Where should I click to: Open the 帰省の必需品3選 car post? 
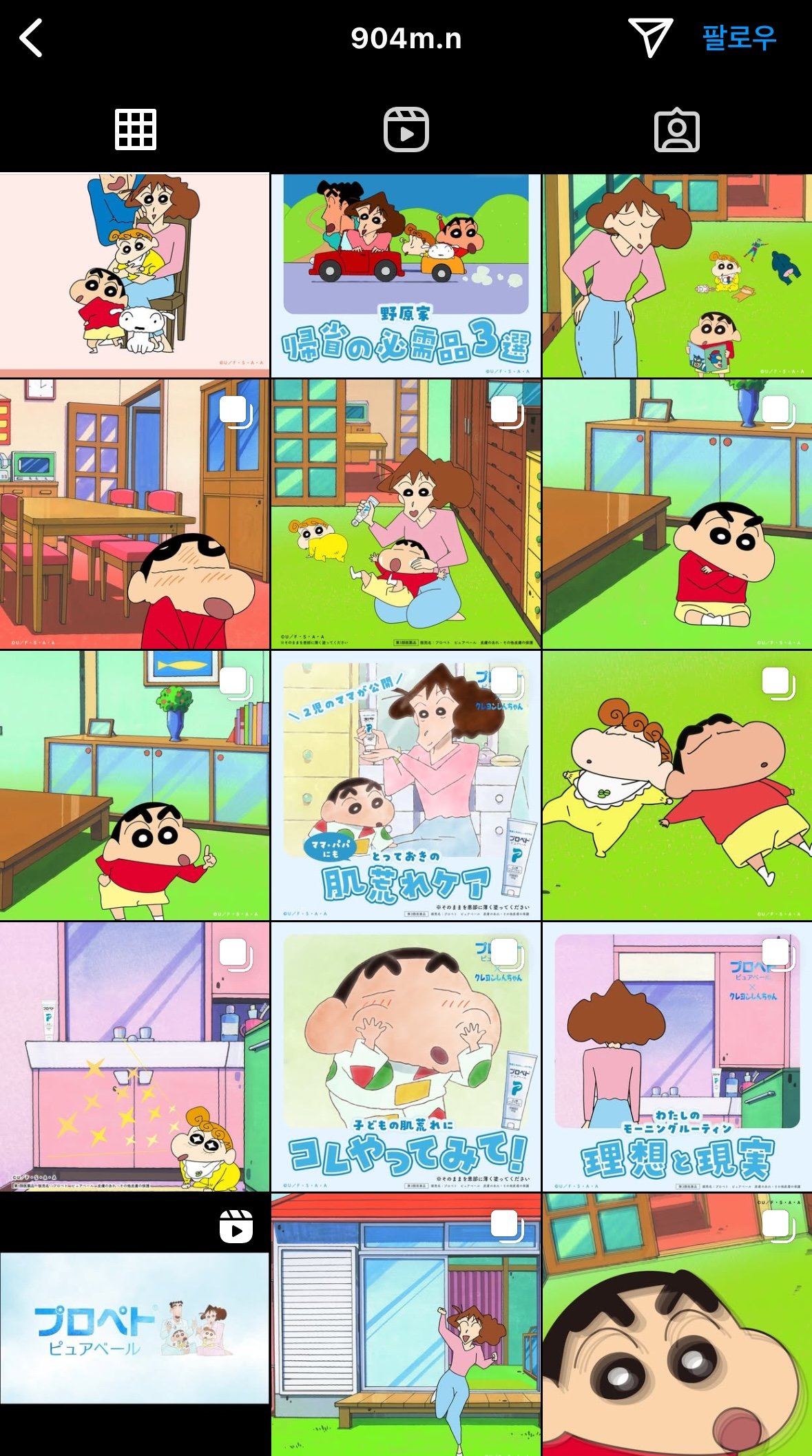(406, 275)
